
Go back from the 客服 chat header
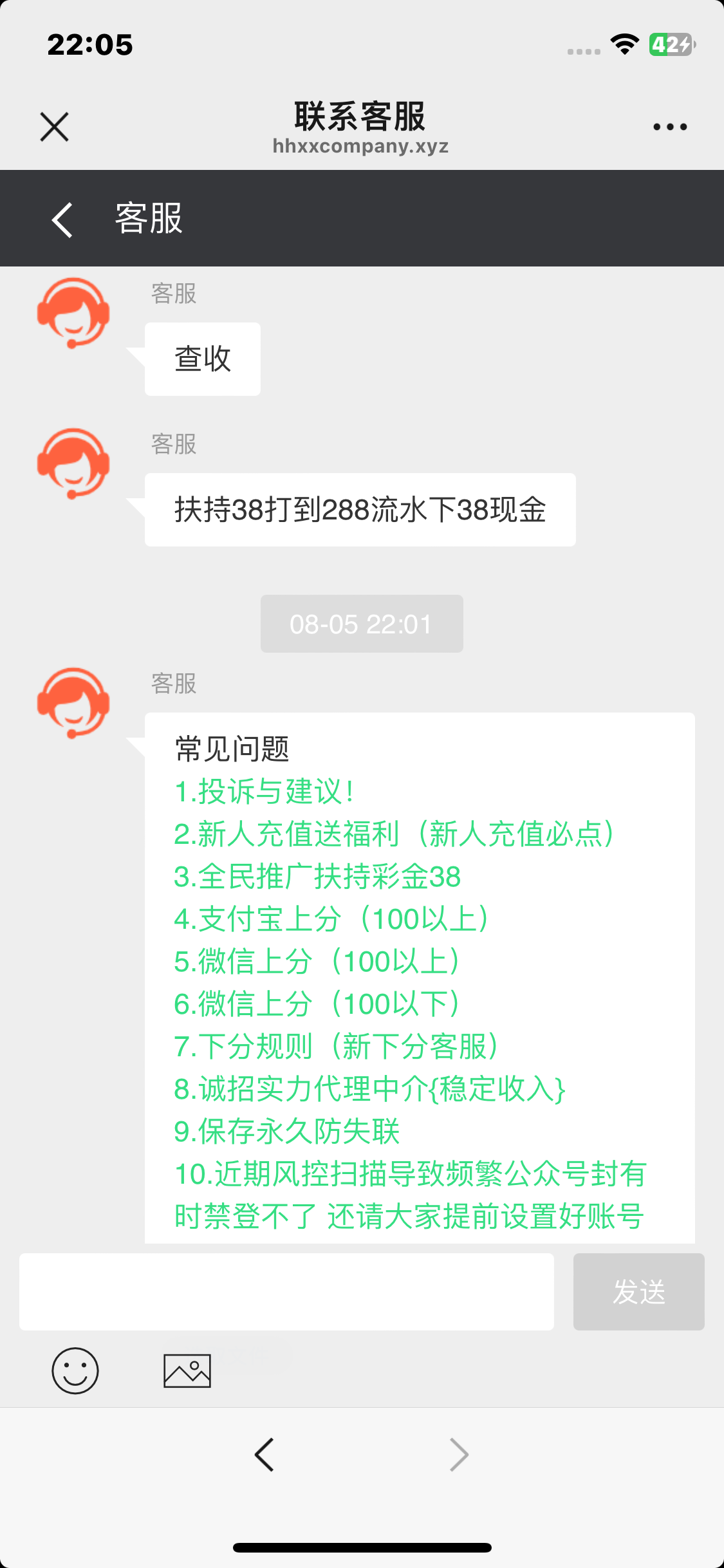62,219
